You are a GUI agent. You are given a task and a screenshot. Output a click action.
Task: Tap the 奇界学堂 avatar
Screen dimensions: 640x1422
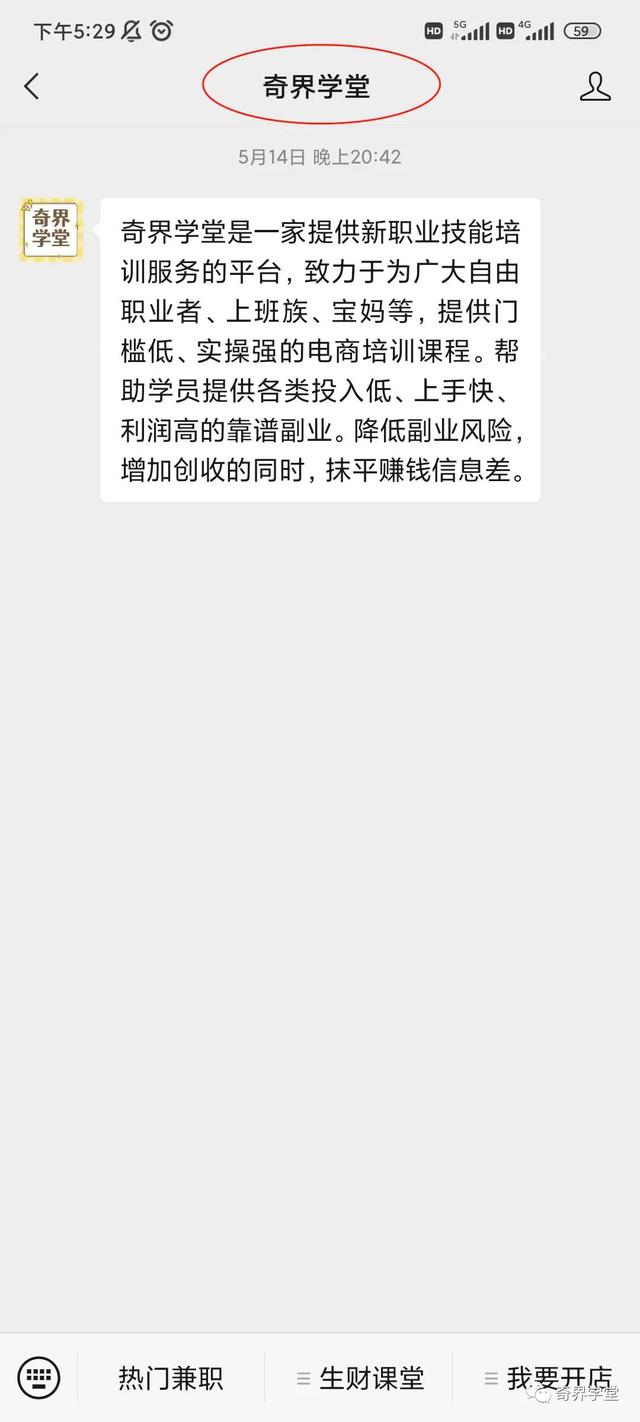coord(51,229)
